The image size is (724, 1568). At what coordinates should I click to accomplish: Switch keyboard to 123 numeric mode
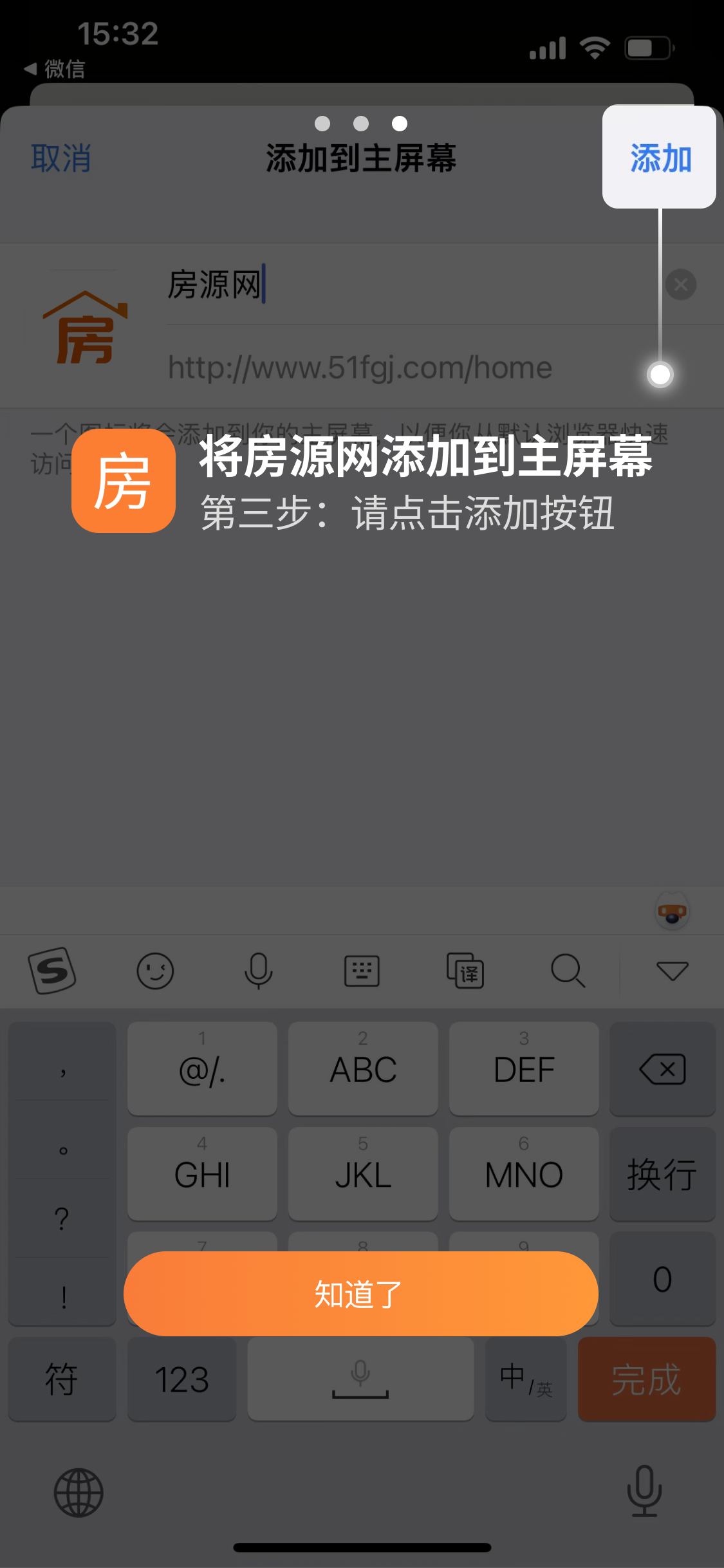(181, 1379)
